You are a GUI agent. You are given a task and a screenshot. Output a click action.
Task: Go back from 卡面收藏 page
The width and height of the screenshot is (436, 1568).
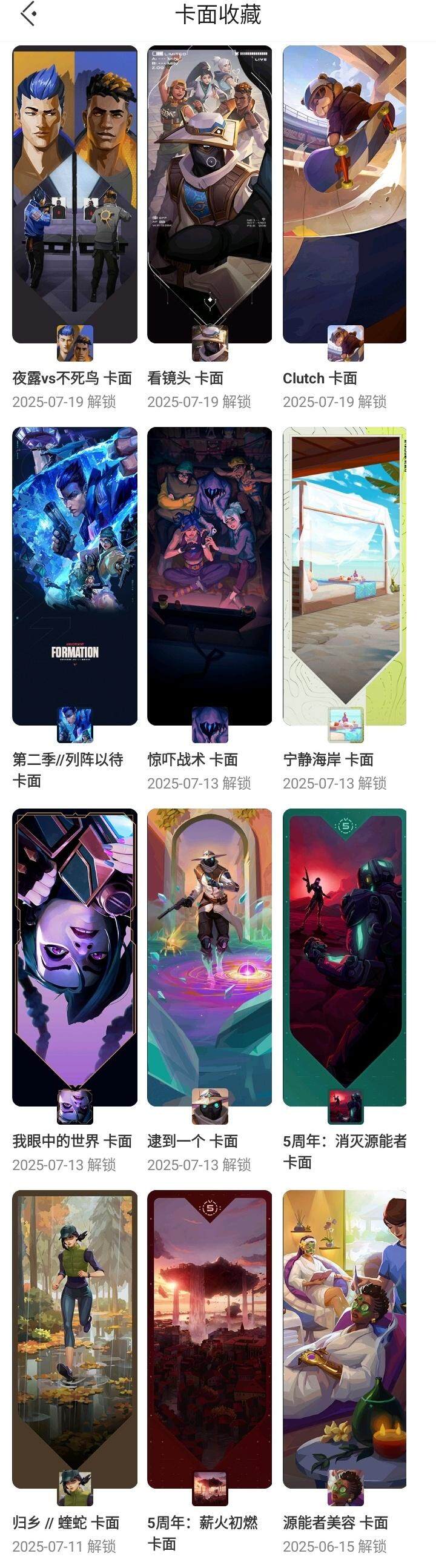(28, 14)
